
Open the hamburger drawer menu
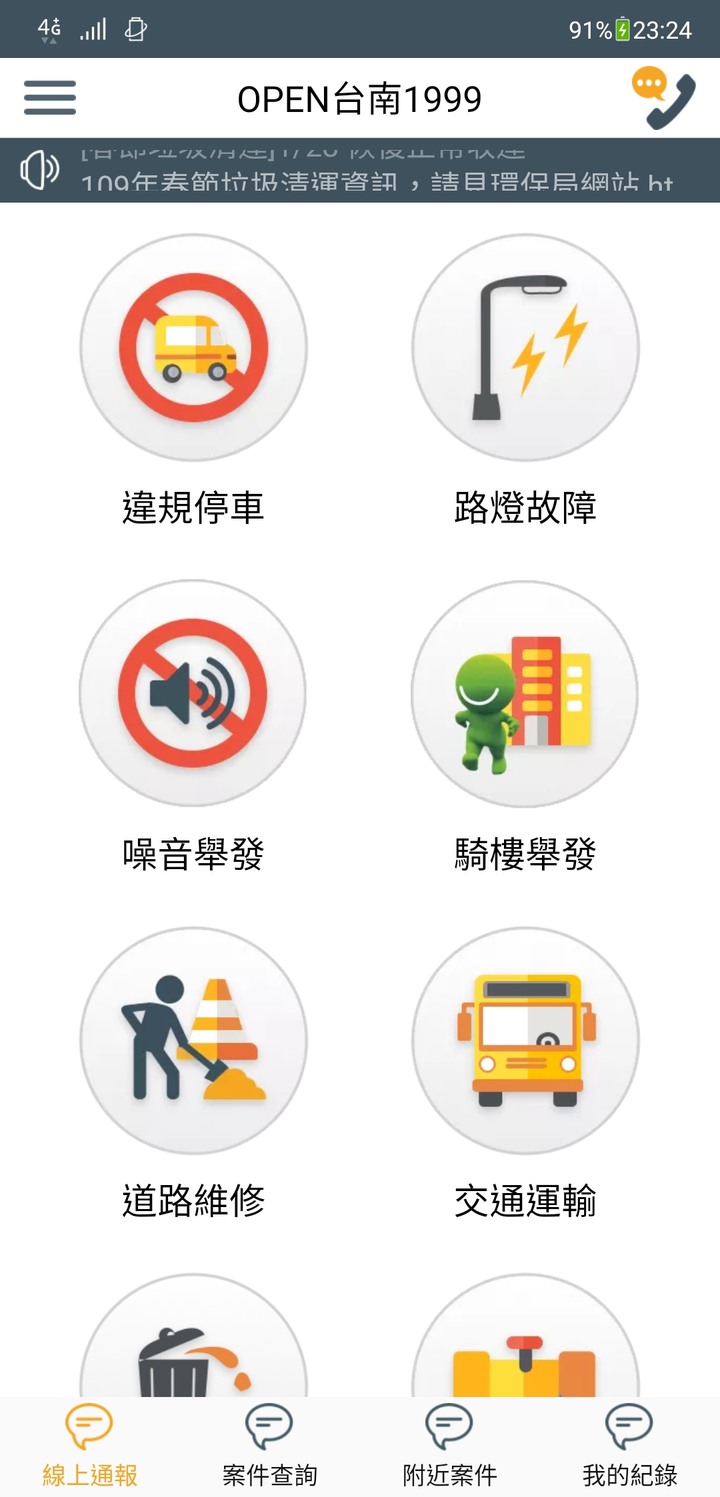point(50,98)
